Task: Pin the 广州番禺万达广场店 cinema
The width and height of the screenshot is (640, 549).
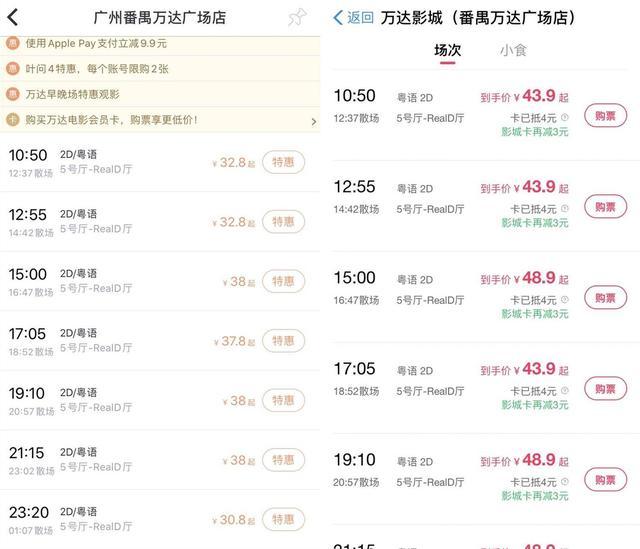Action: click(x=297, y=17)
